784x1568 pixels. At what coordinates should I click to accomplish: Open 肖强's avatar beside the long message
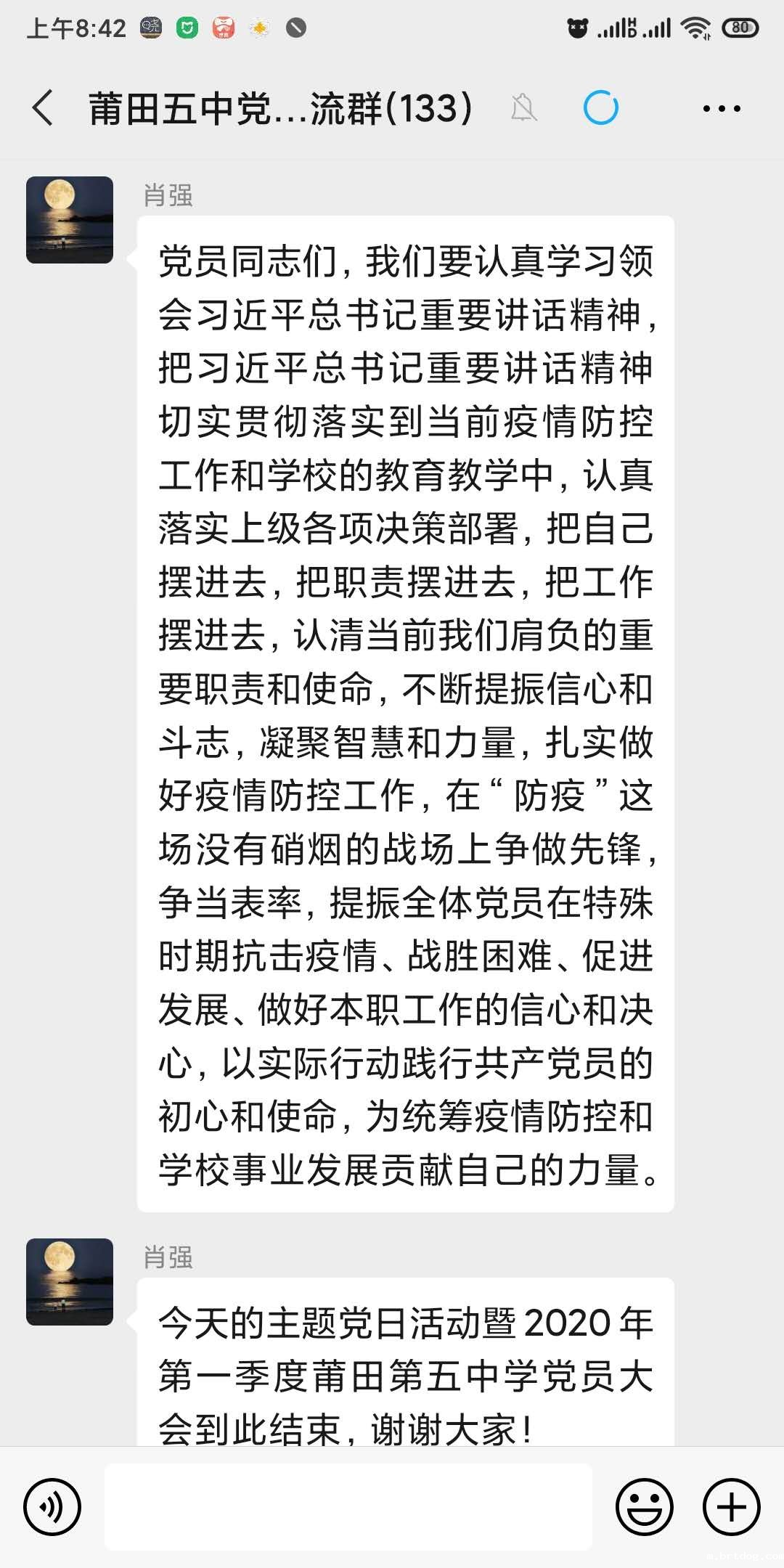click(70, 220)
